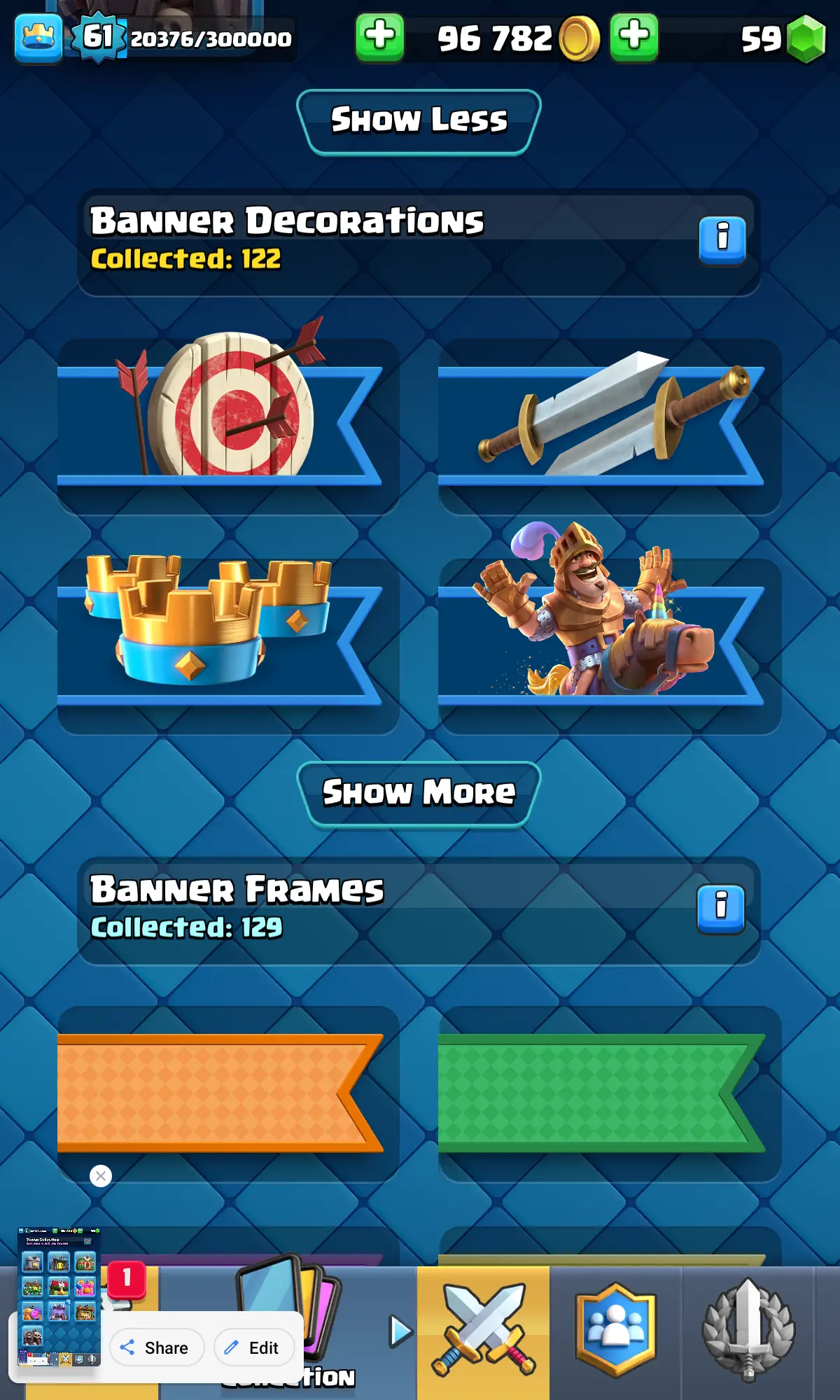
Task: Expand decorations with Show More
Action: click(419, 793)
